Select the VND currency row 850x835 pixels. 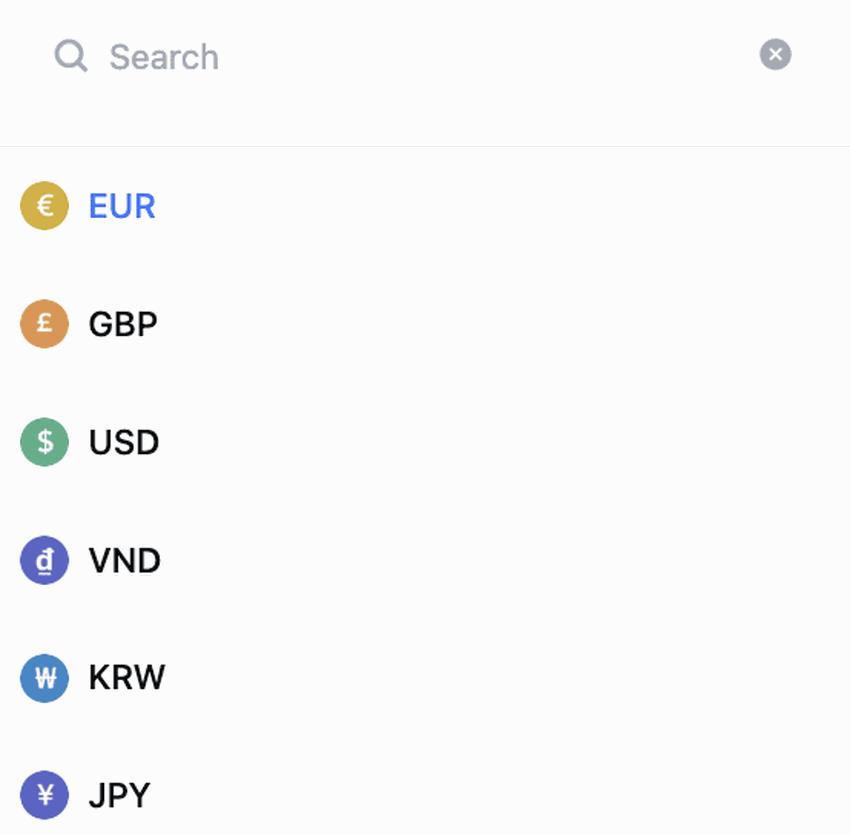point(124,560)
